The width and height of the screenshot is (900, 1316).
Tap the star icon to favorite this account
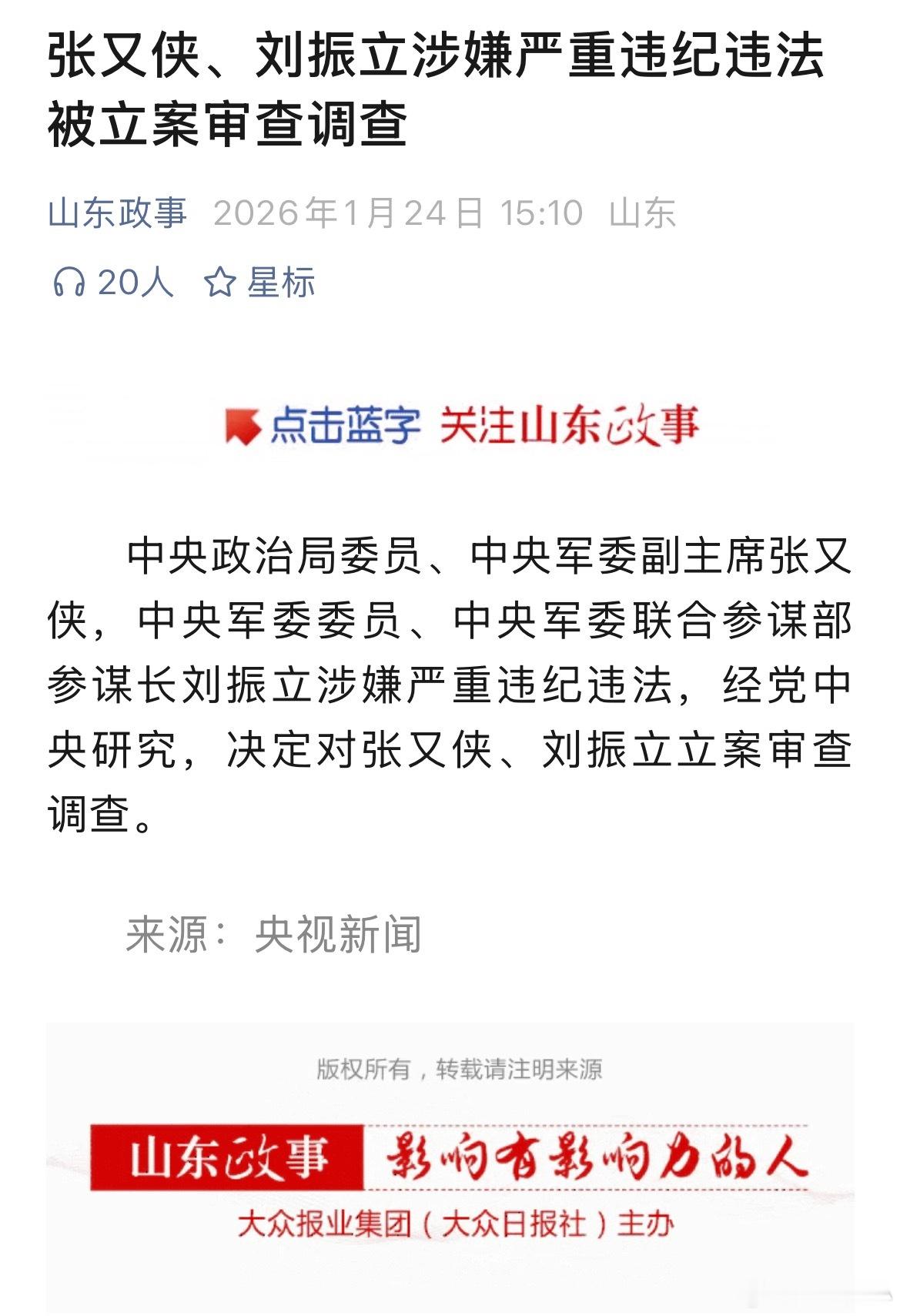click(220, 282)
